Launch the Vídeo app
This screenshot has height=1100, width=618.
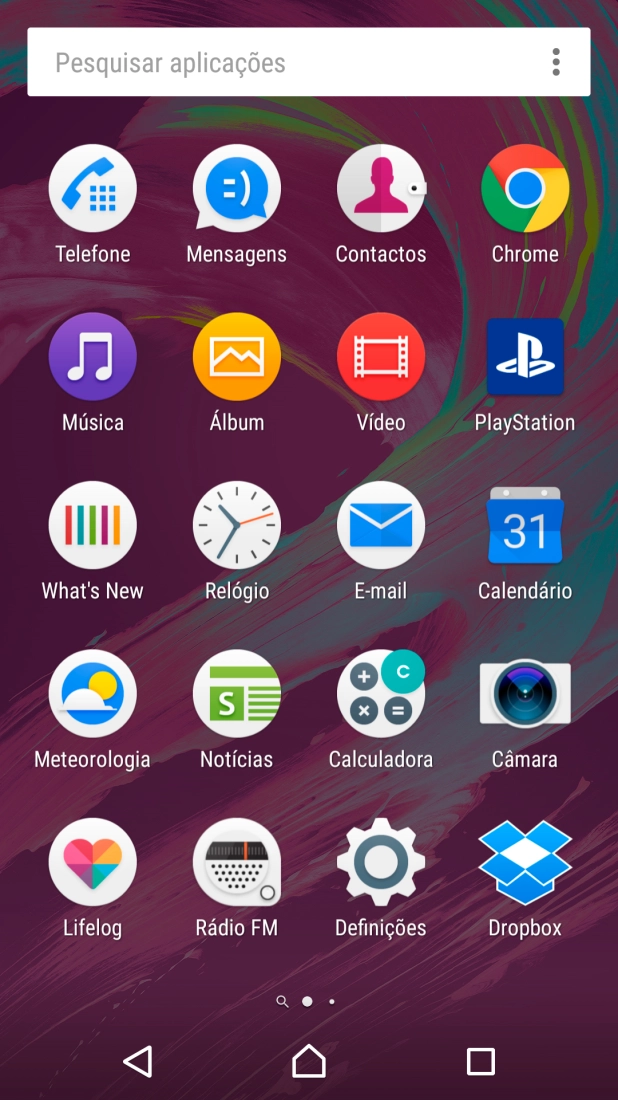click(381, 357)
